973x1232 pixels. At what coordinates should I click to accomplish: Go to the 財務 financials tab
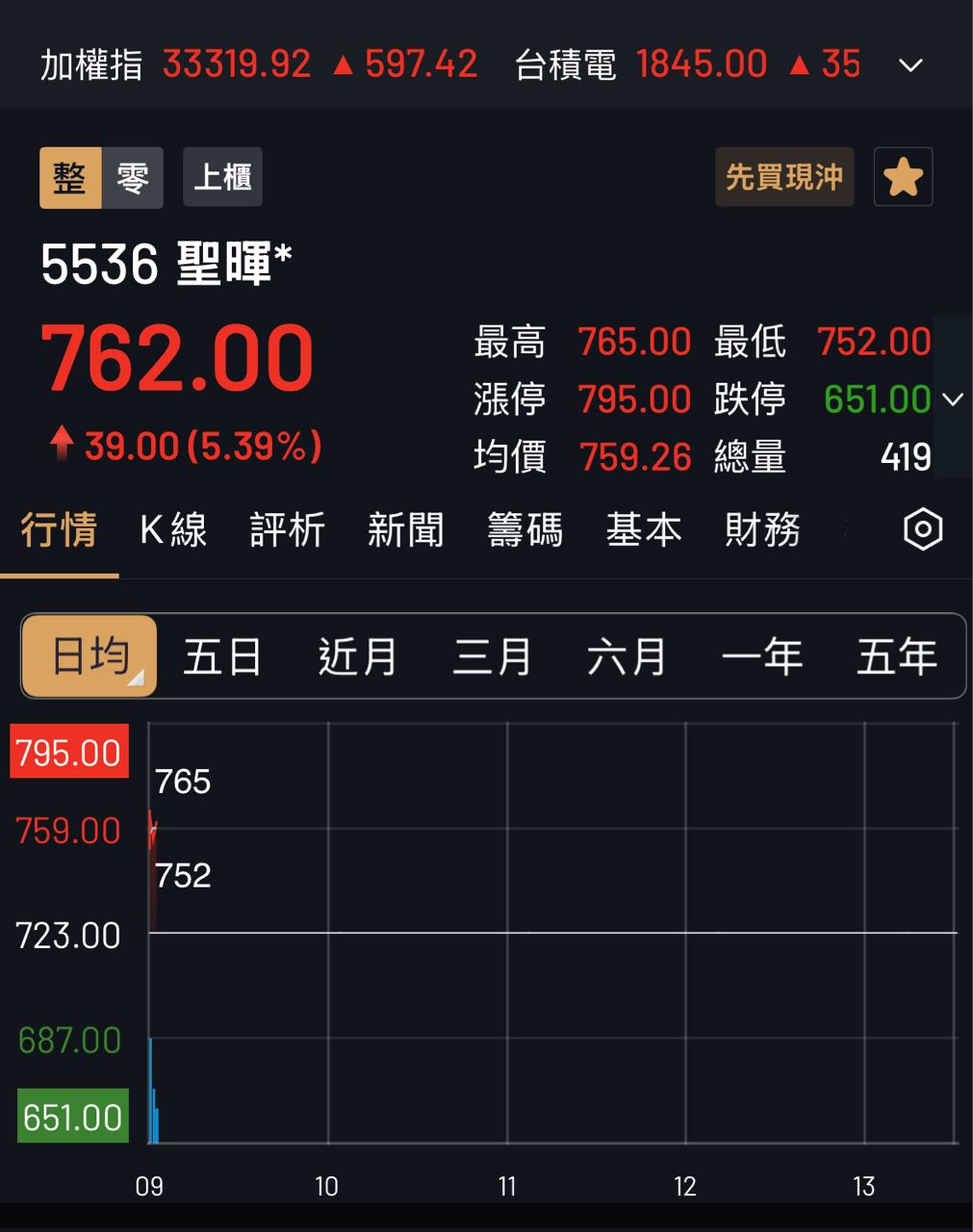click(762, 530)
